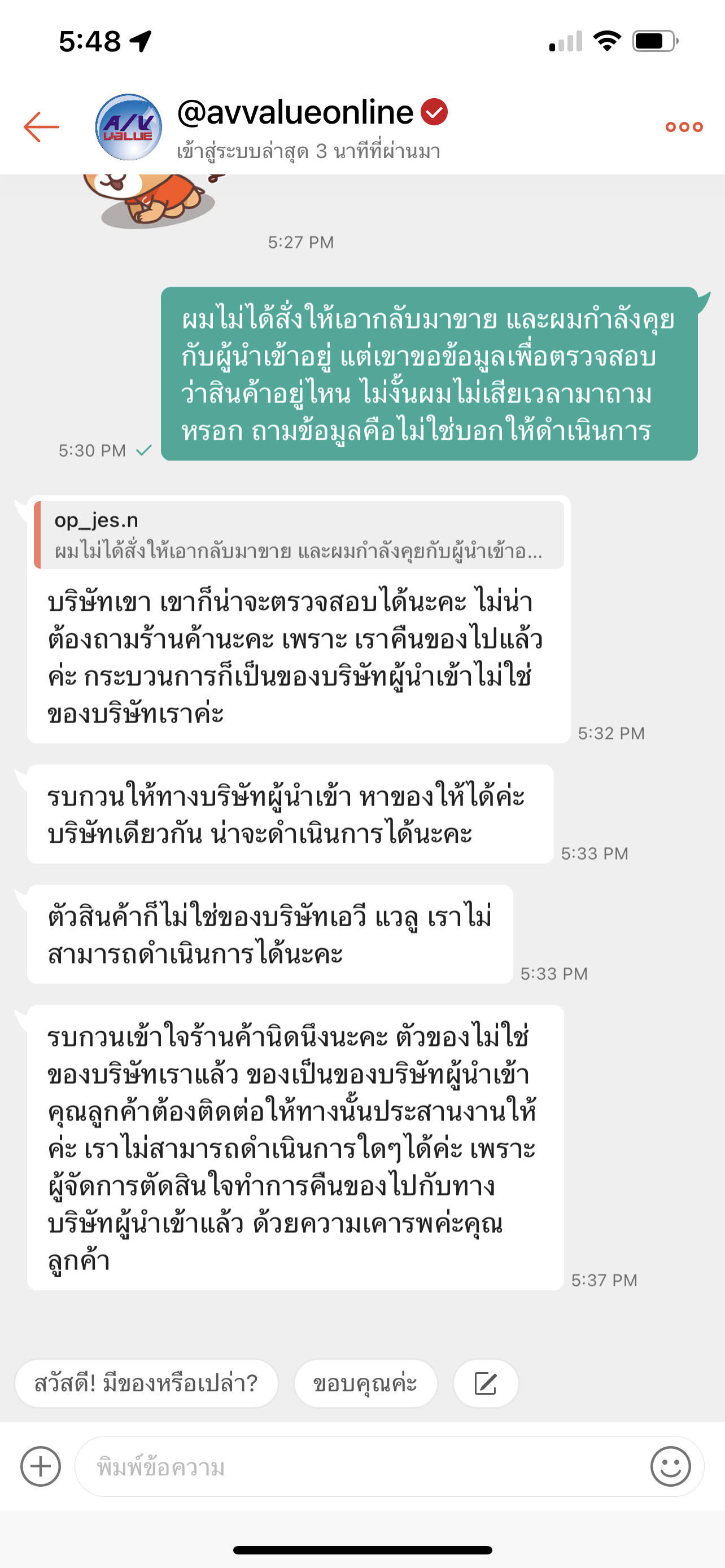This screenshot has width=725, height=1568.
Task: Open the three-dot overflow menu
Action: tap(684, 127)
